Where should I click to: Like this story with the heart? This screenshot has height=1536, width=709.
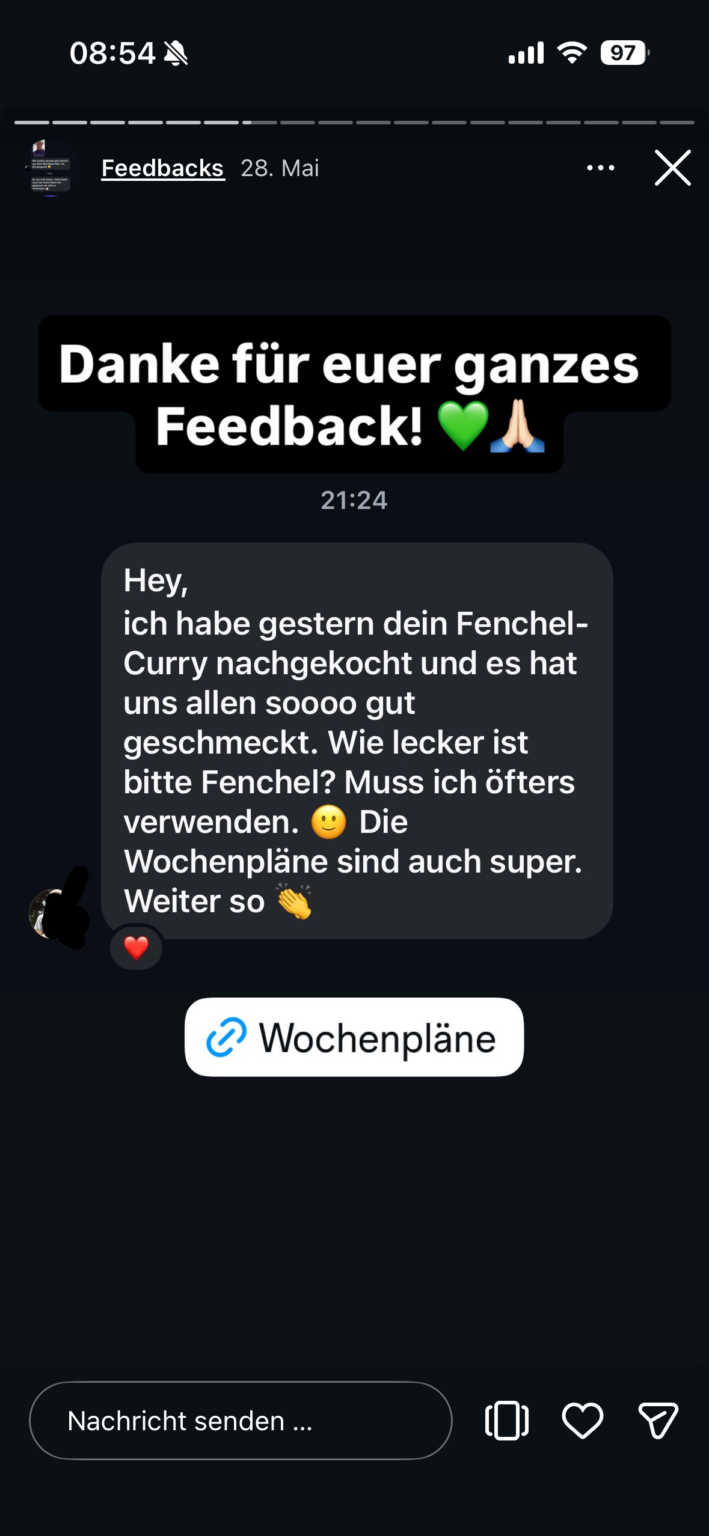582,1420
